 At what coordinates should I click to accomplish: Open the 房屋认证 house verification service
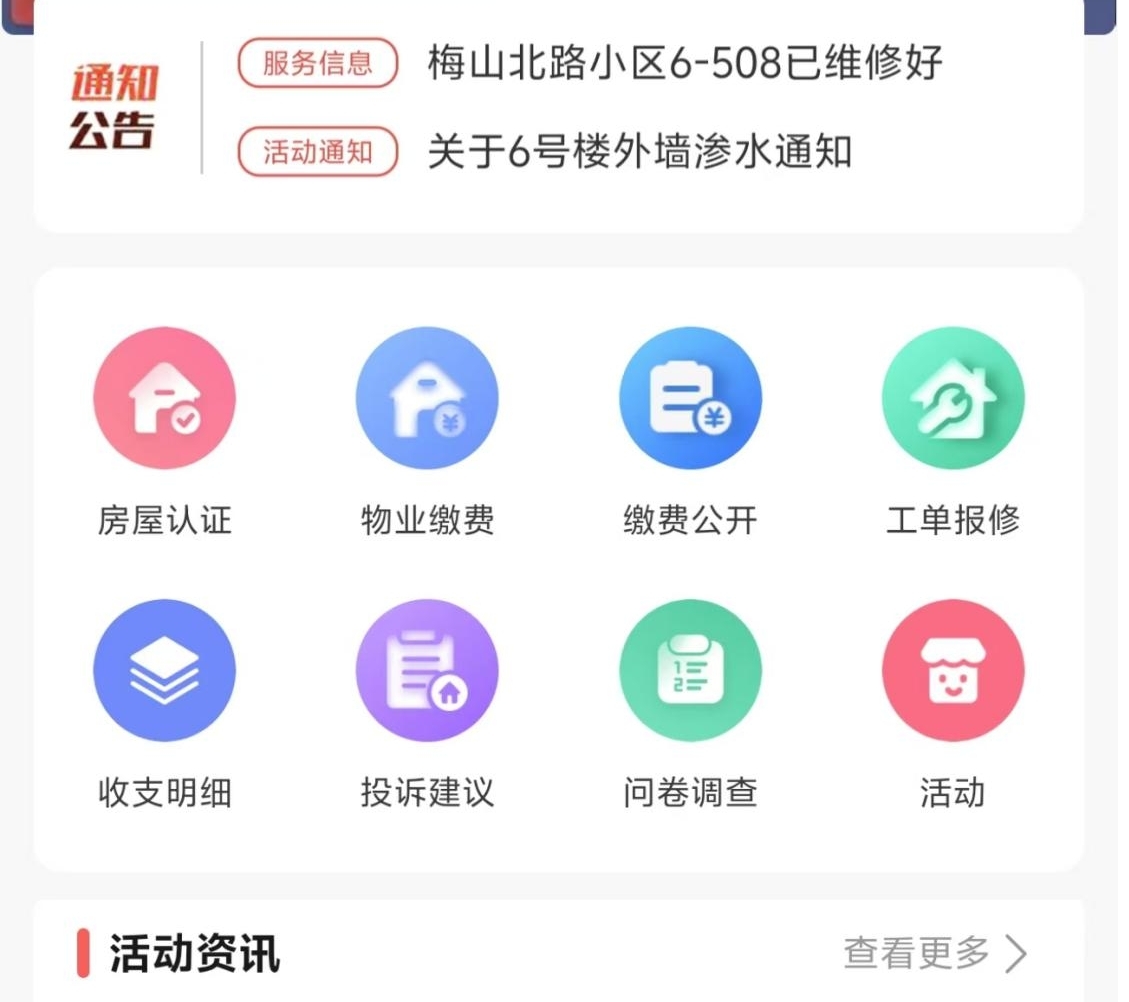(x=164, y=398)
